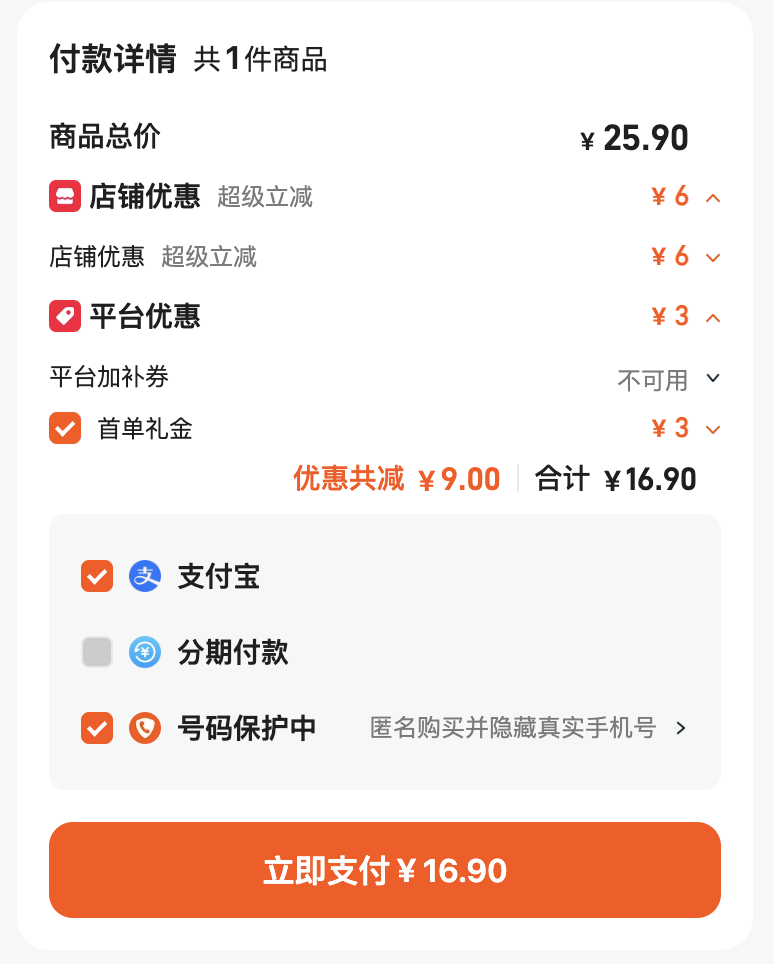
Task: Collapse the 店铺优惠 header section
Action: (713, 198)
